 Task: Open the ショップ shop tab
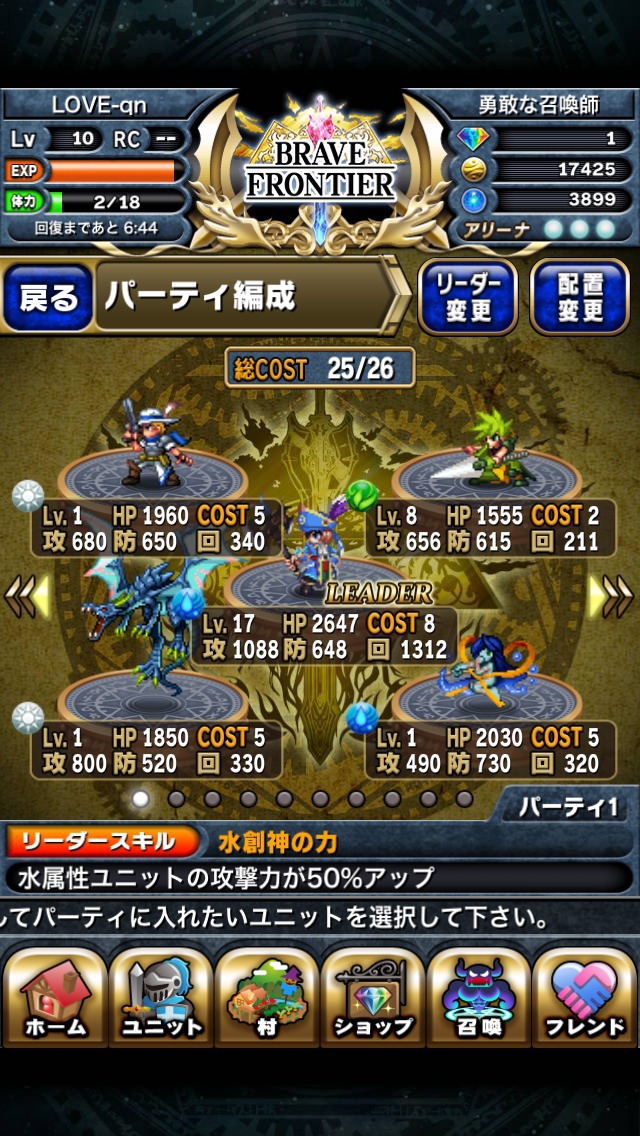373,995
